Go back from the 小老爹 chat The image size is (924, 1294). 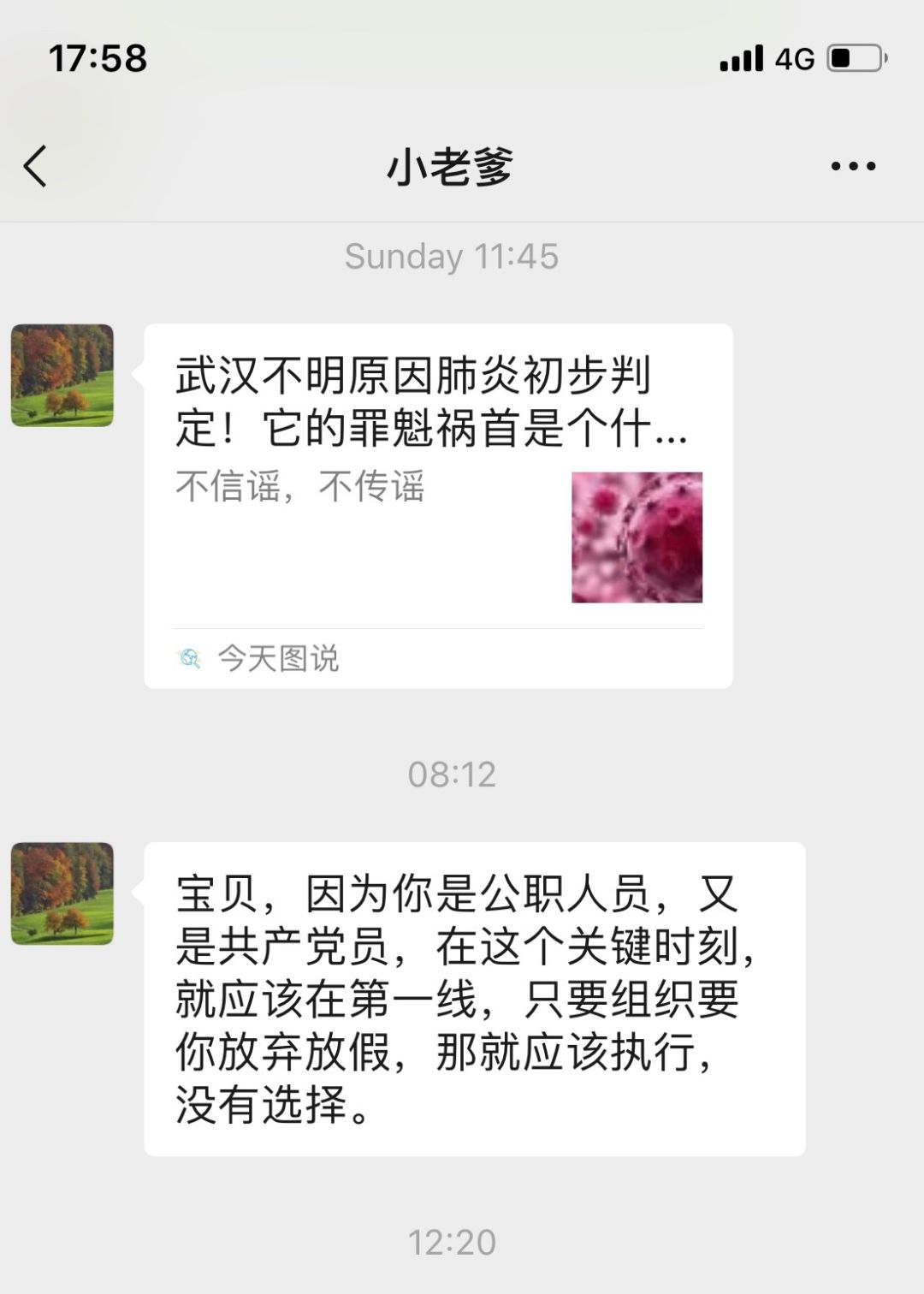point(36,166)
